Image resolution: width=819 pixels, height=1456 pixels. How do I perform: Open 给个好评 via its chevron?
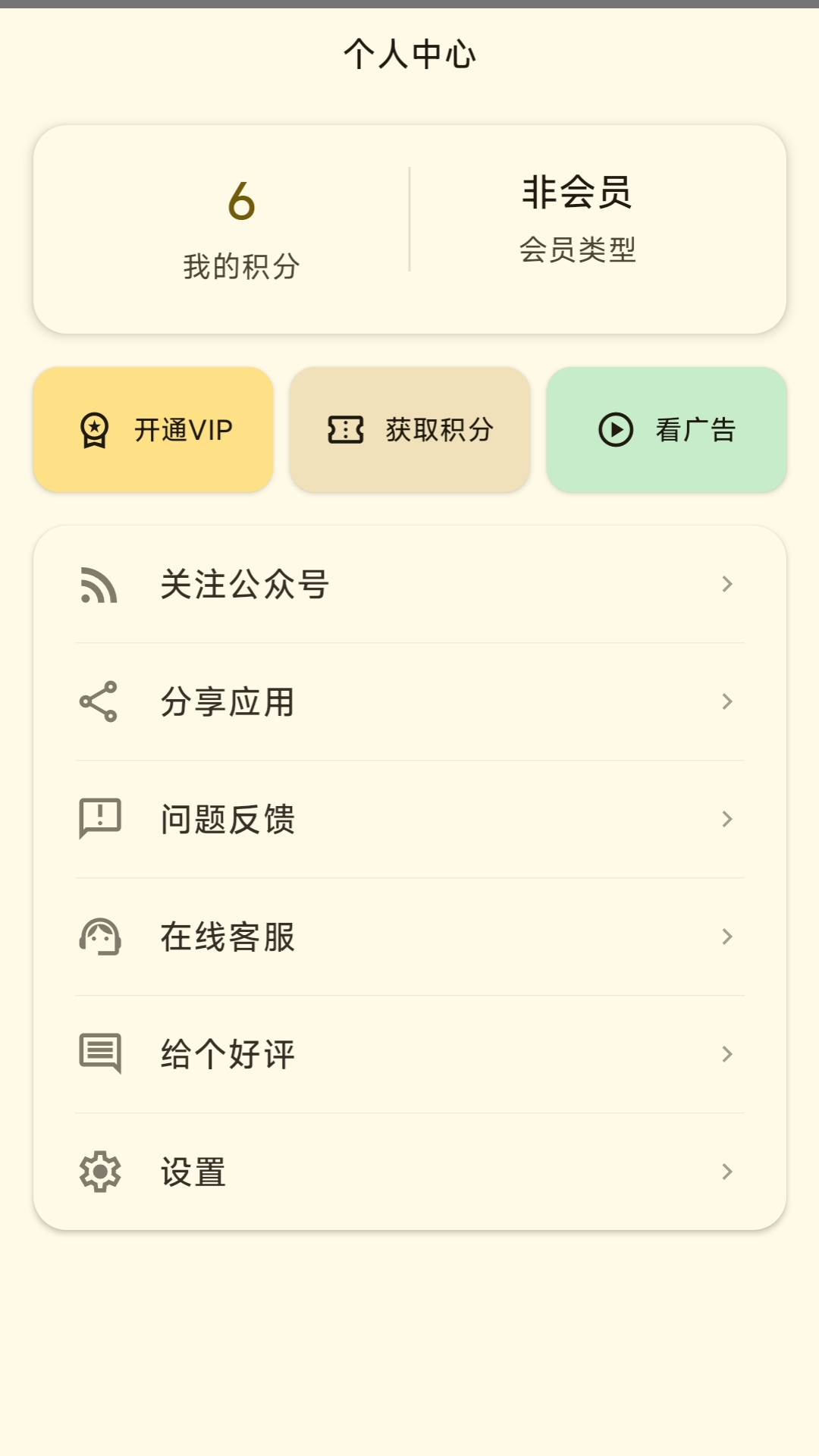(726, 1053)
